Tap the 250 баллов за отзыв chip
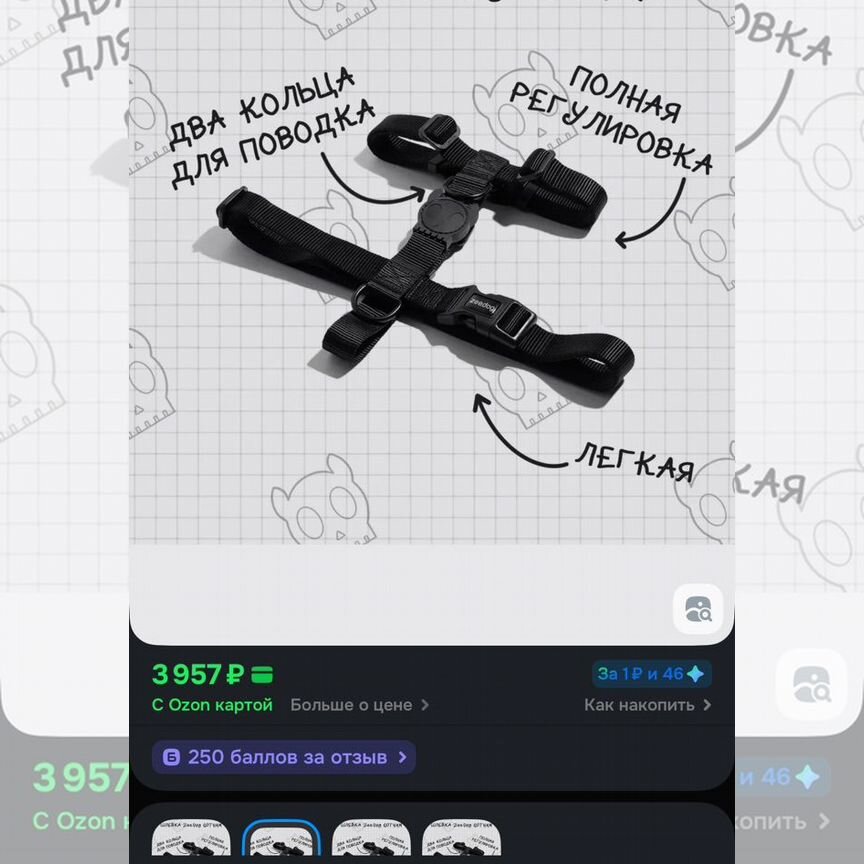864x864 pixels. 283,757
